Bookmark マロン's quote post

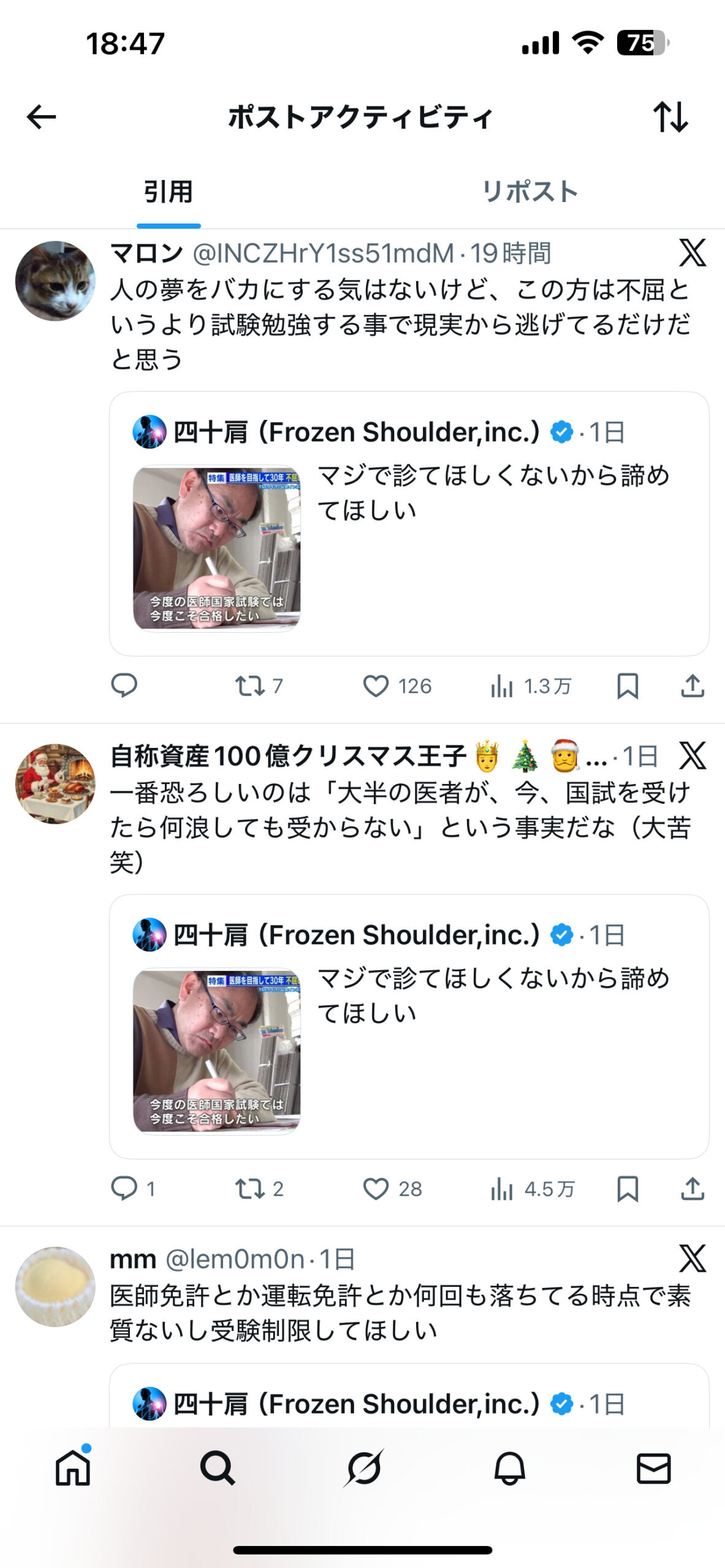[628, 685]
